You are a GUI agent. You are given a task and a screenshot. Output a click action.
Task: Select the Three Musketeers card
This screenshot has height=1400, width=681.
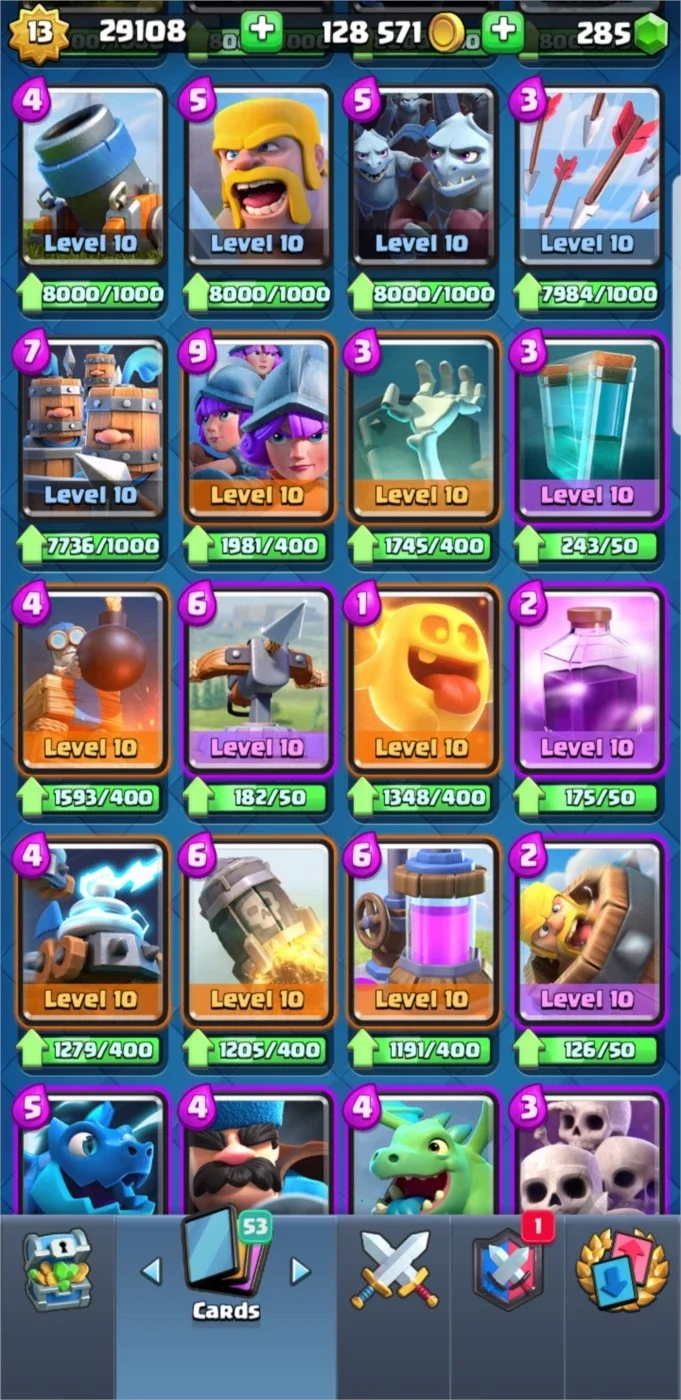coord(258,429)
